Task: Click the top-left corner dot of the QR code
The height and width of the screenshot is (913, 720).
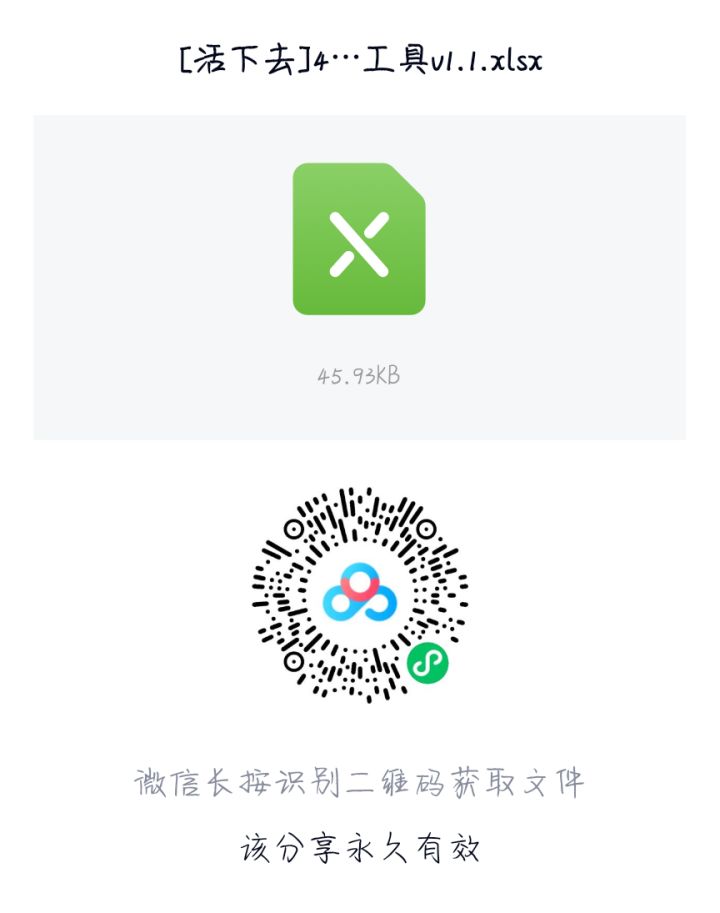Action: (x=293, y=527)
